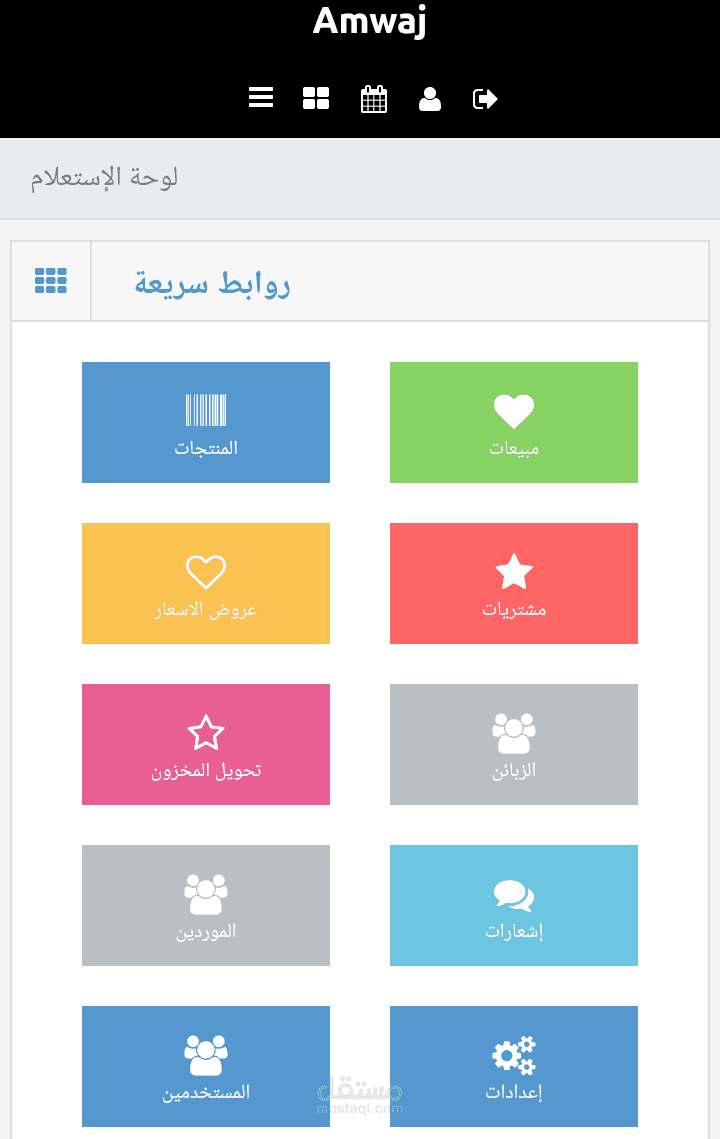The height and width of the screenshot is (1139, 720).
Task: Open the hamburger menu
Action: [261, 98]
